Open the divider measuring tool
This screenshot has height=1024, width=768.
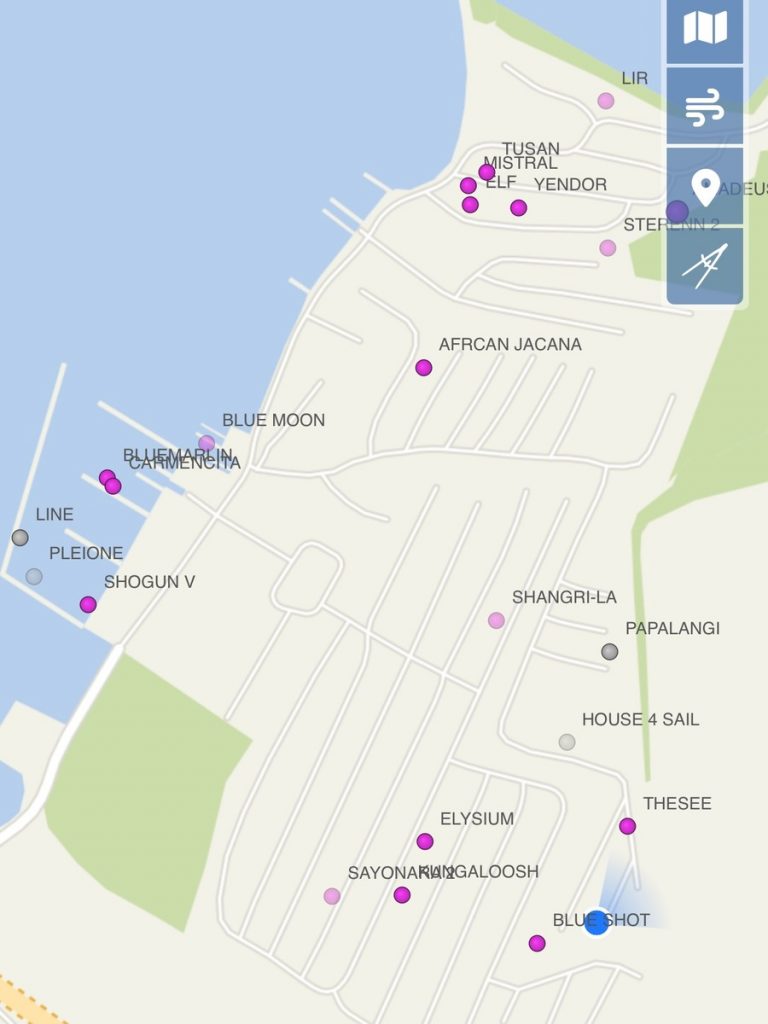point(705,265)
